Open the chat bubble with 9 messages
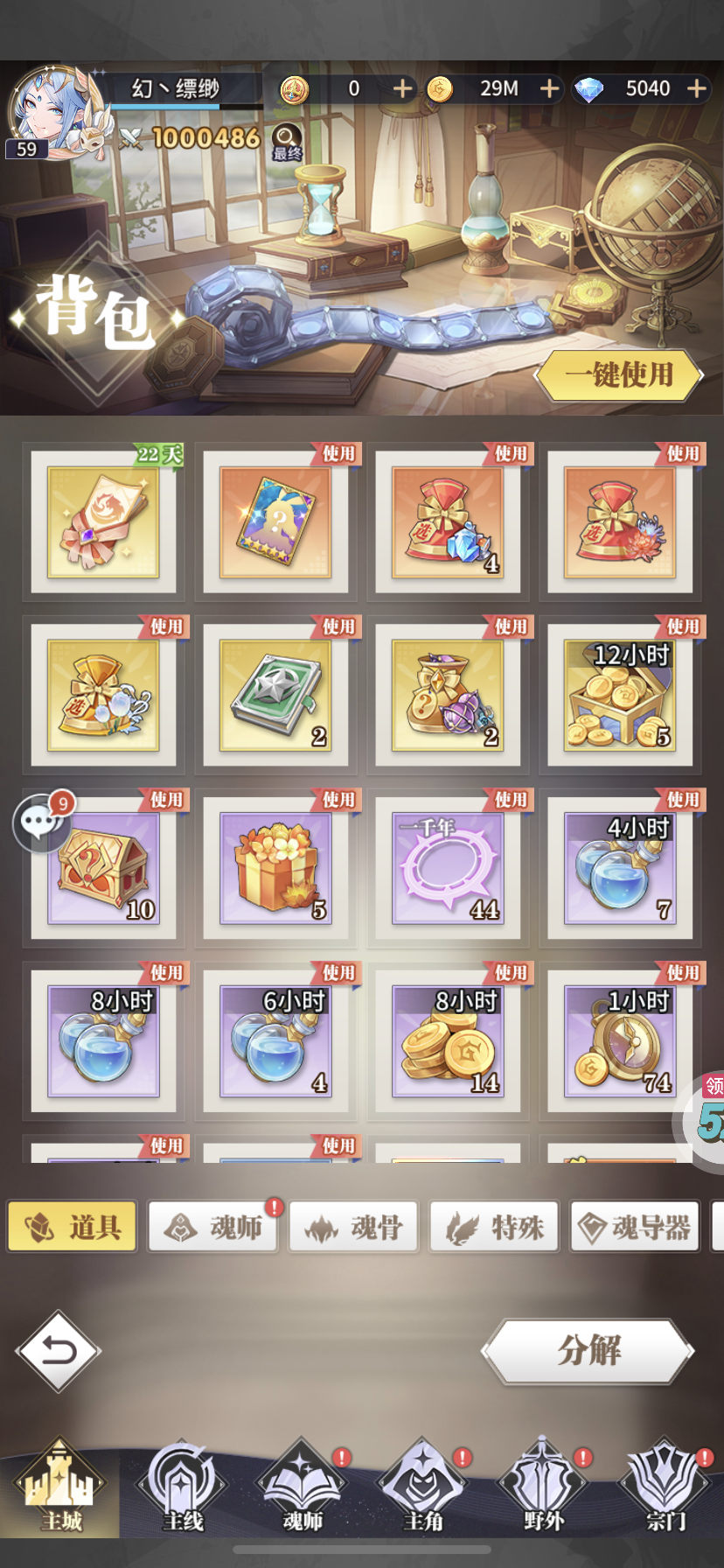 tap(39, 822)
